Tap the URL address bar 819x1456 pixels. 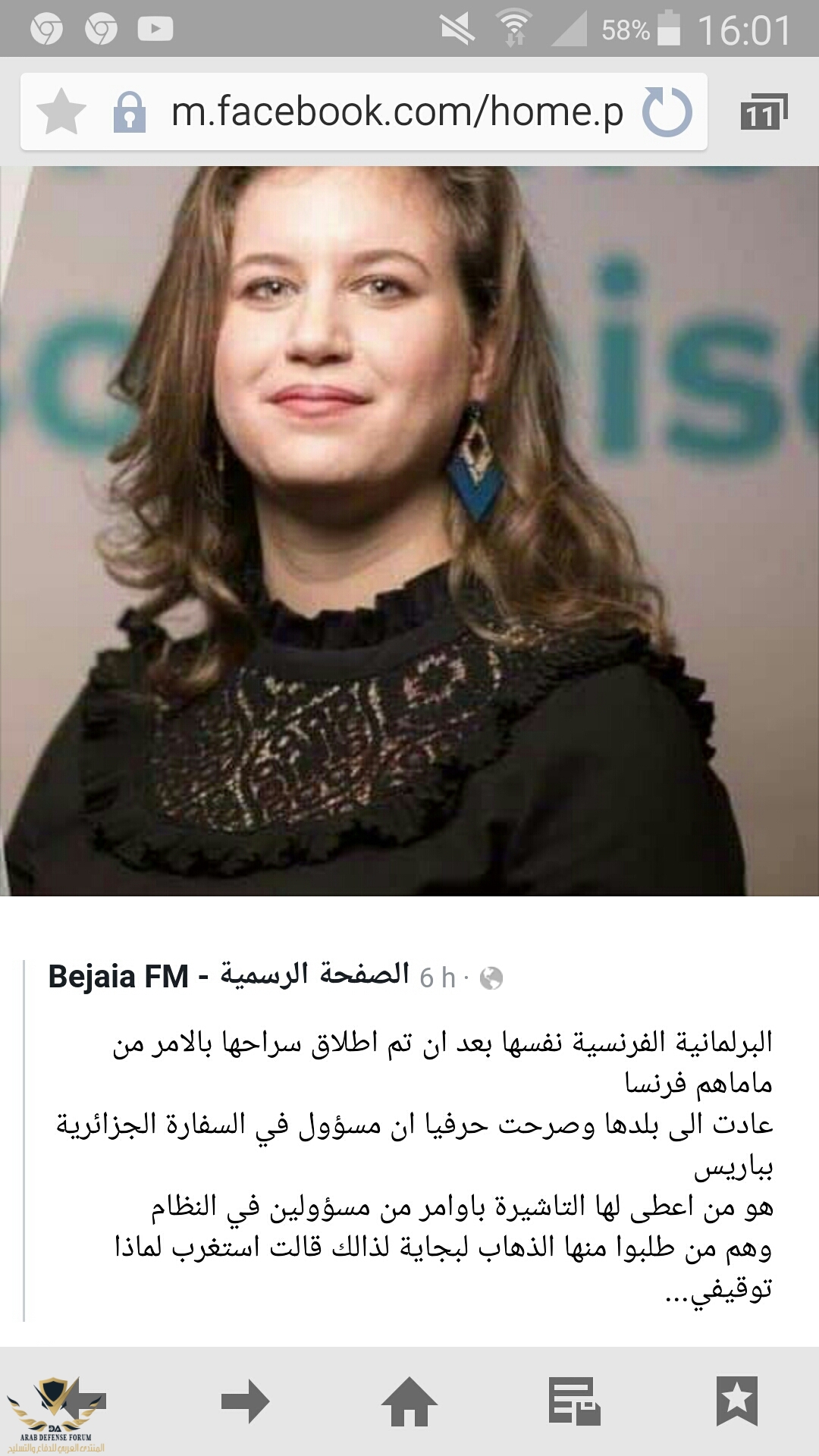[x=396, y=112]
